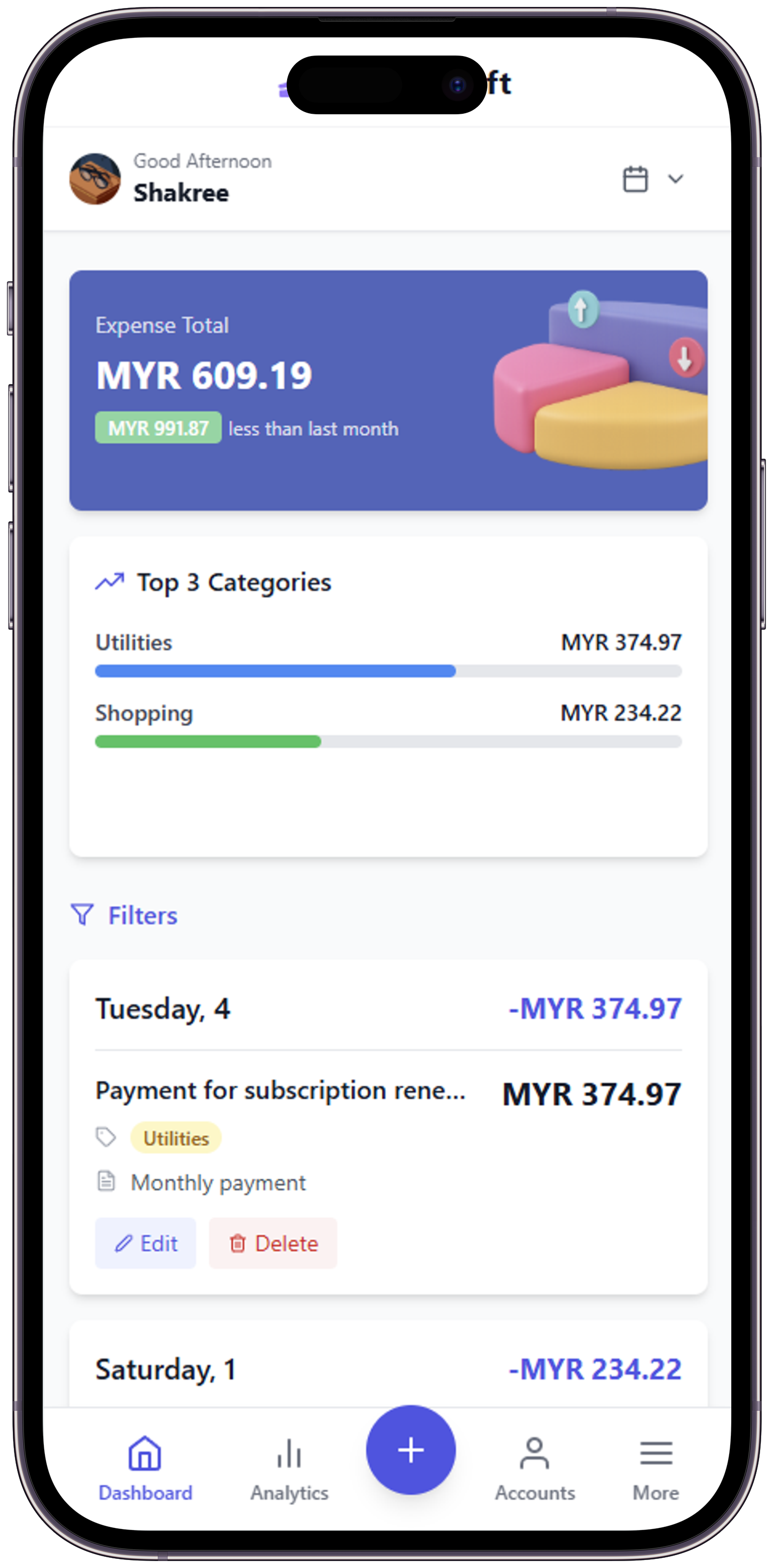
Task: Expand the date selector using the chevron arrow
Action: point(675,179)
